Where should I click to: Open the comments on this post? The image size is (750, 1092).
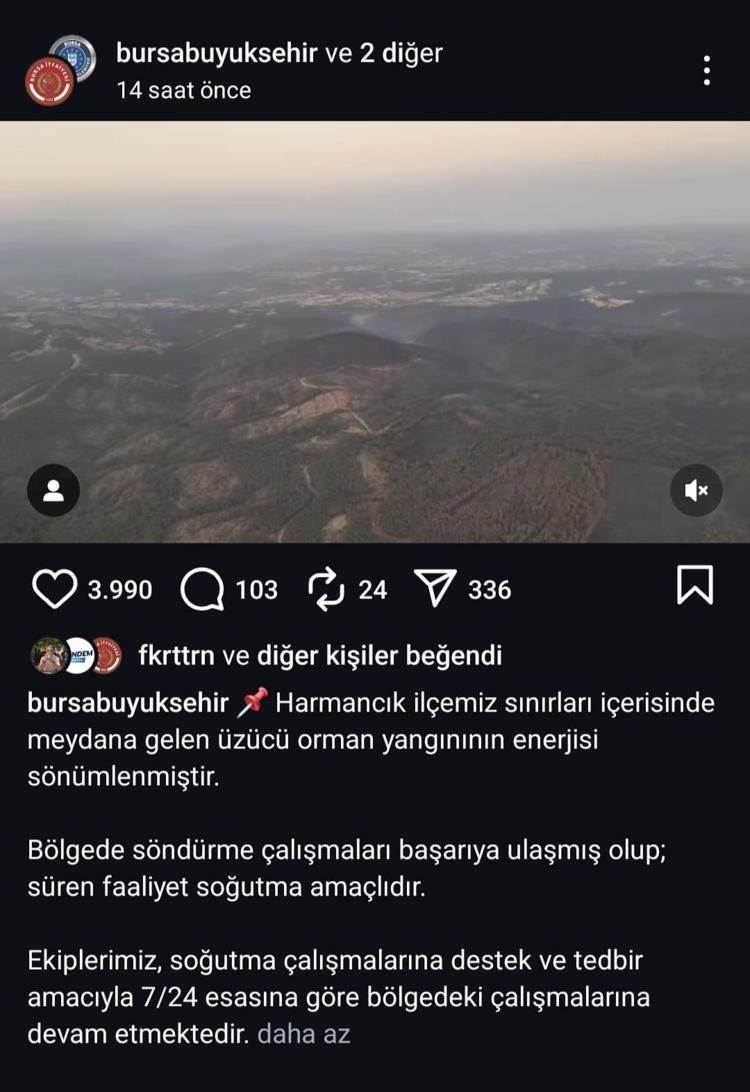pos(202,589)
